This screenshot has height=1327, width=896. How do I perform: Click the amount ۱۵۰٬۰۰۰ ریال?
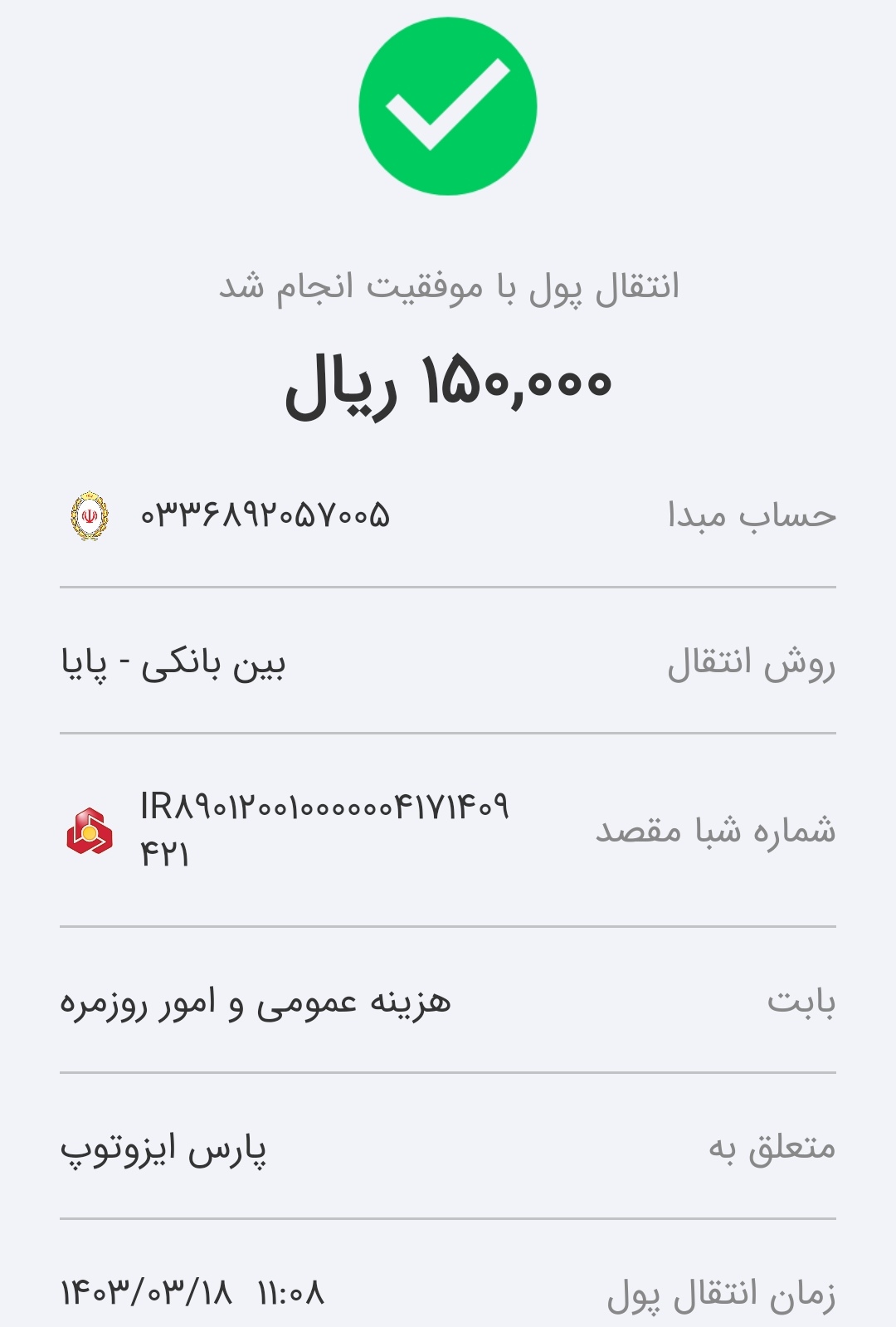click(448, 382)
